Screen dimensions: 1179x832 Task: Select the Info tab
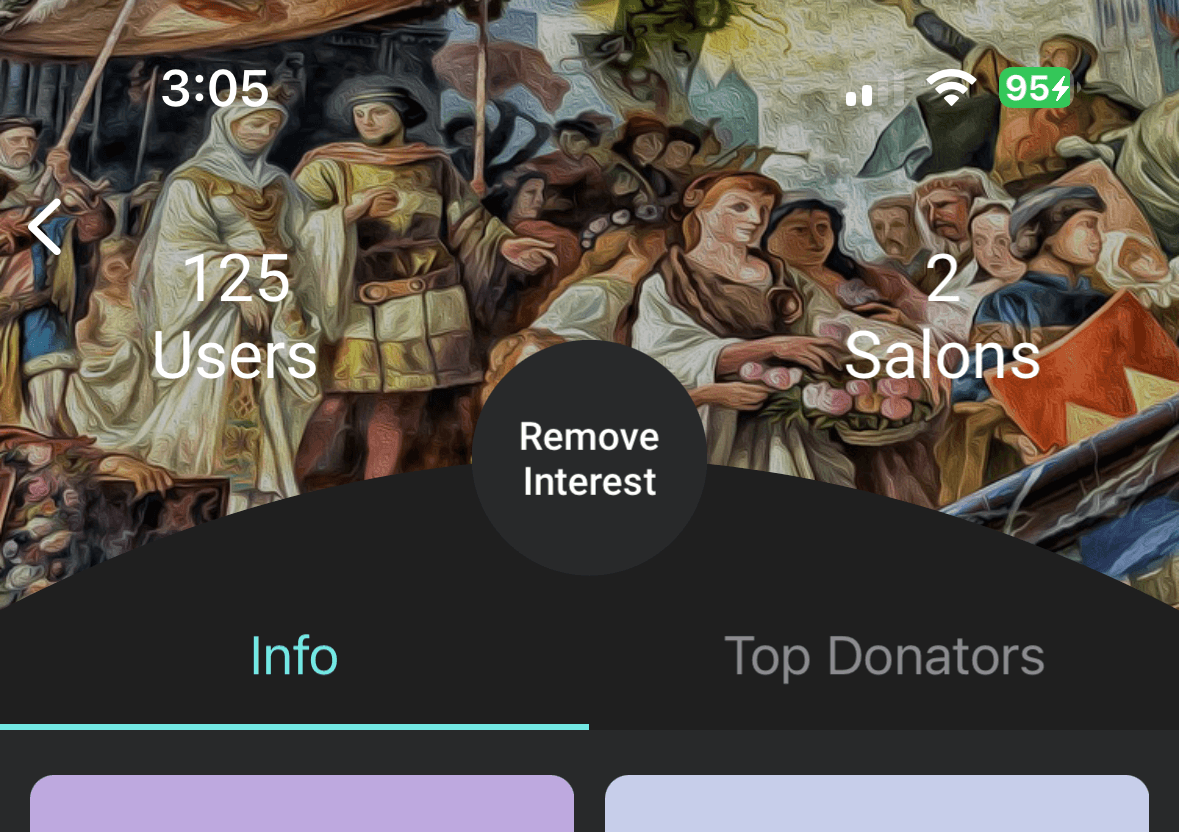(x=294, y=657)
